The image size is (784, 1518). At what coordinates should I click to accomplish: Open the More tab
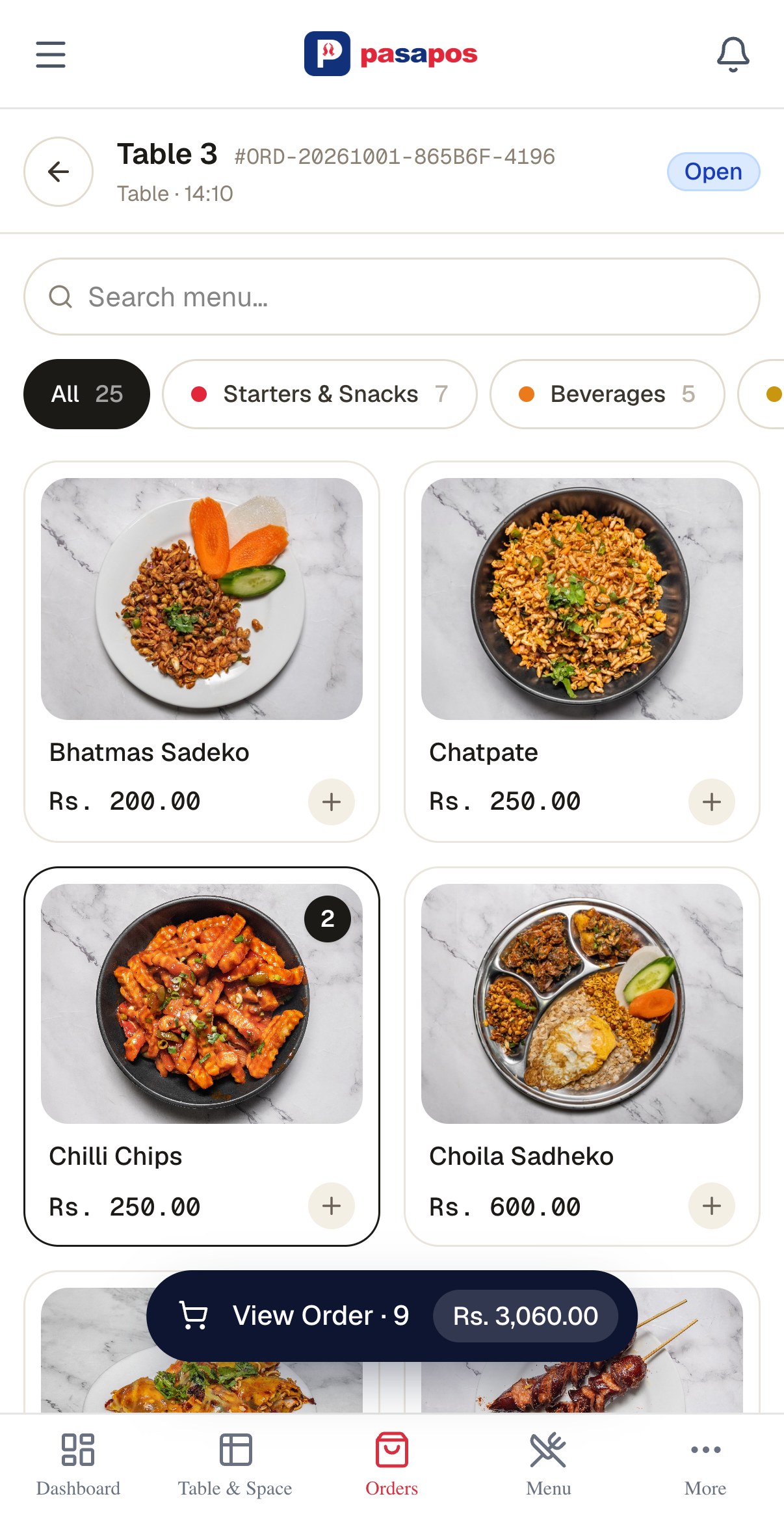tap(705, 1465)
